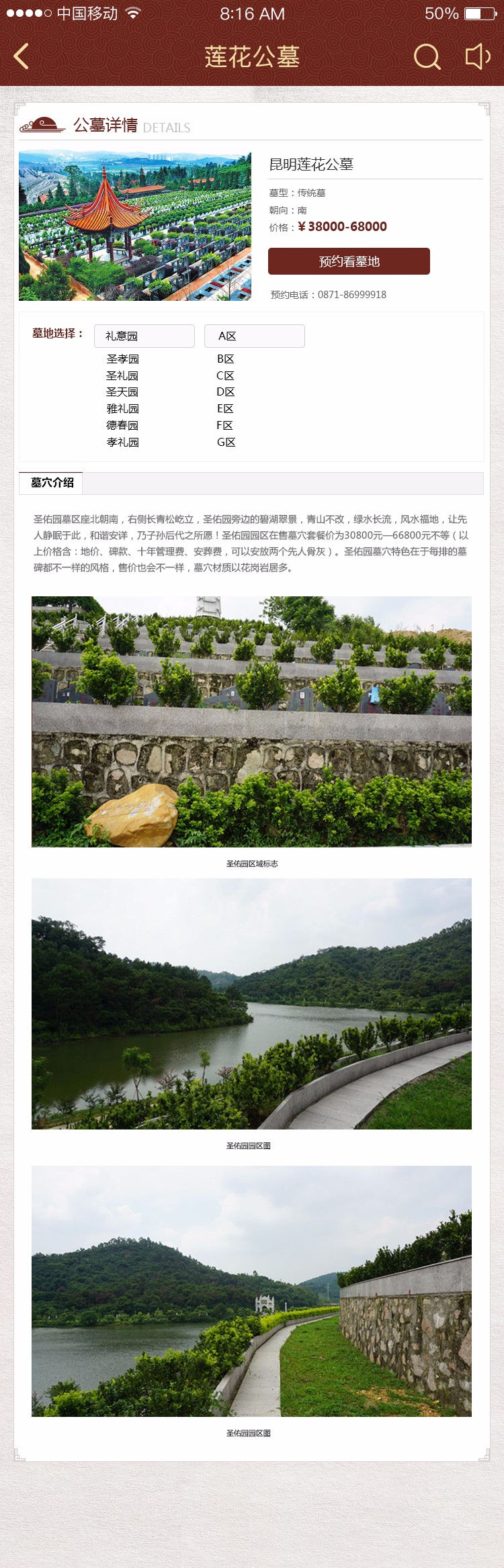Choose 圣礼园 from the garden list
The width and height of the screenshot is (504, 1568).
(122, 375)
